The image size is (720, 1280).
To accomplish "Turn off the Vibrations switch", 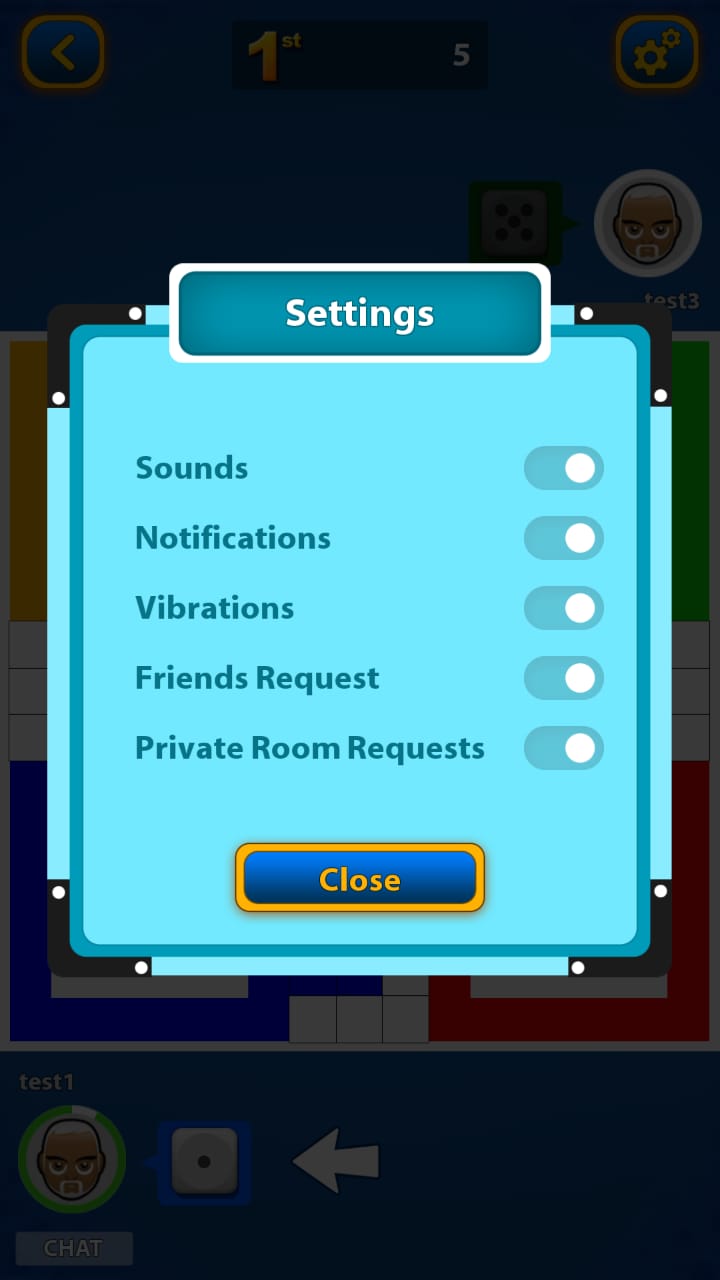I will click(564, 608).
